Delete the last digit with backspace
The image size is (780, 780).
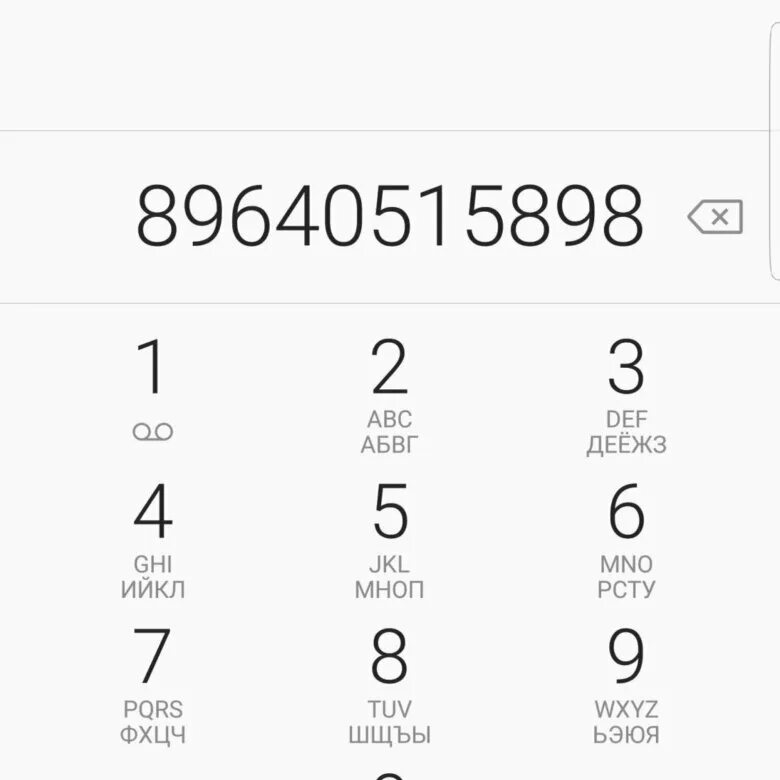tap(715, 217)
